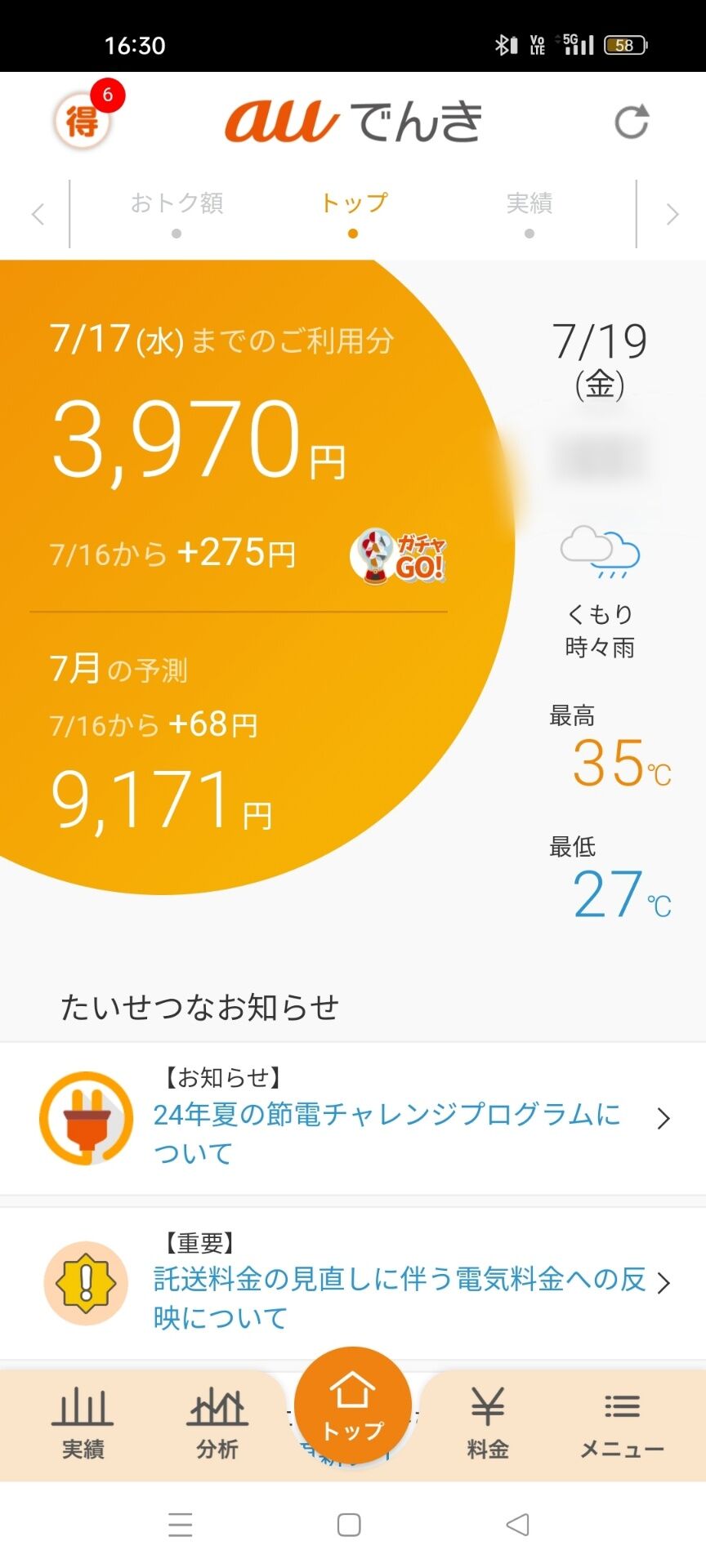Switch to the おトク額 tab
The height and width of the screenshot is (1568, 706).
(177, 212)
